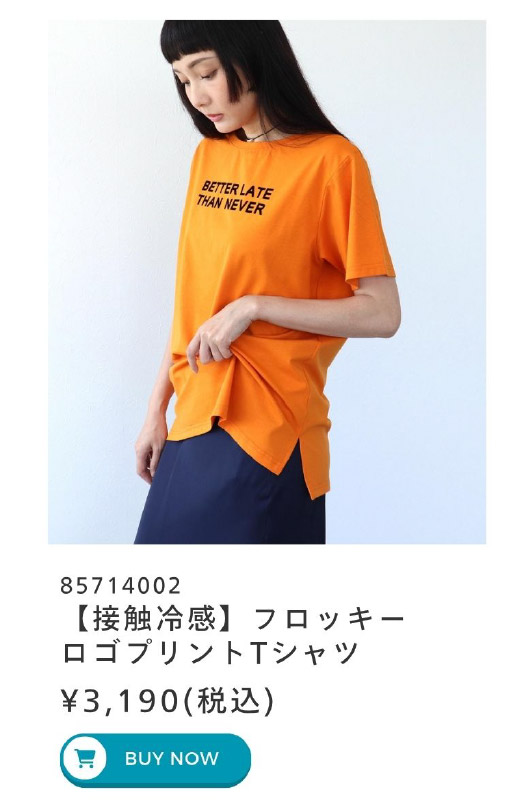This screenshot has height=807, width=512.
Task: Tap the BUY NOW button
Action: coord(155,759)
